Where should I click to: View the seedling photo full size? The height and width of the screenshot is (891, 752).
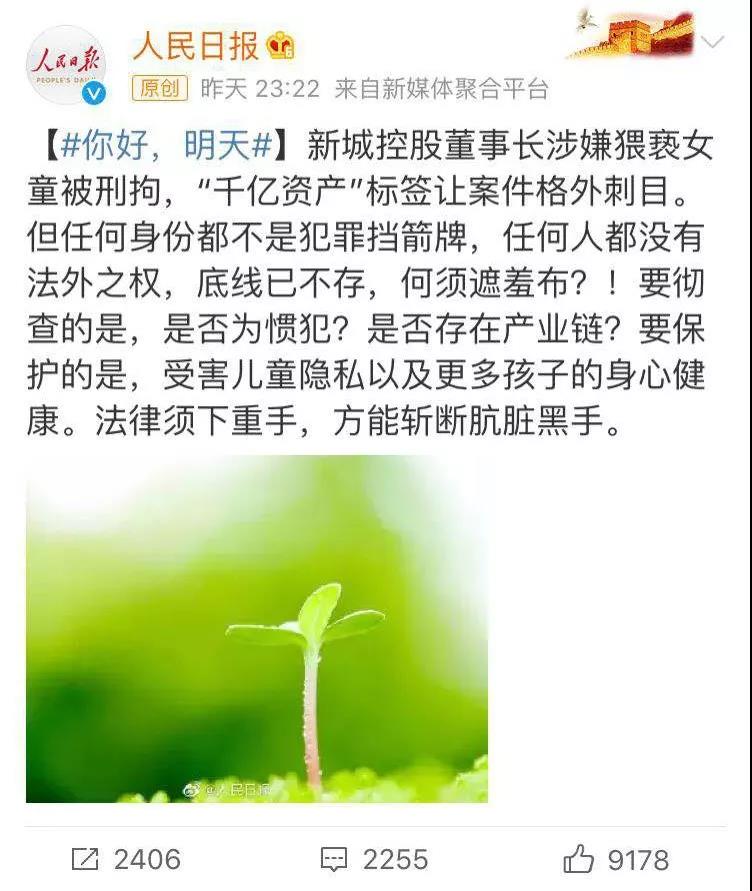pos(257,629)
